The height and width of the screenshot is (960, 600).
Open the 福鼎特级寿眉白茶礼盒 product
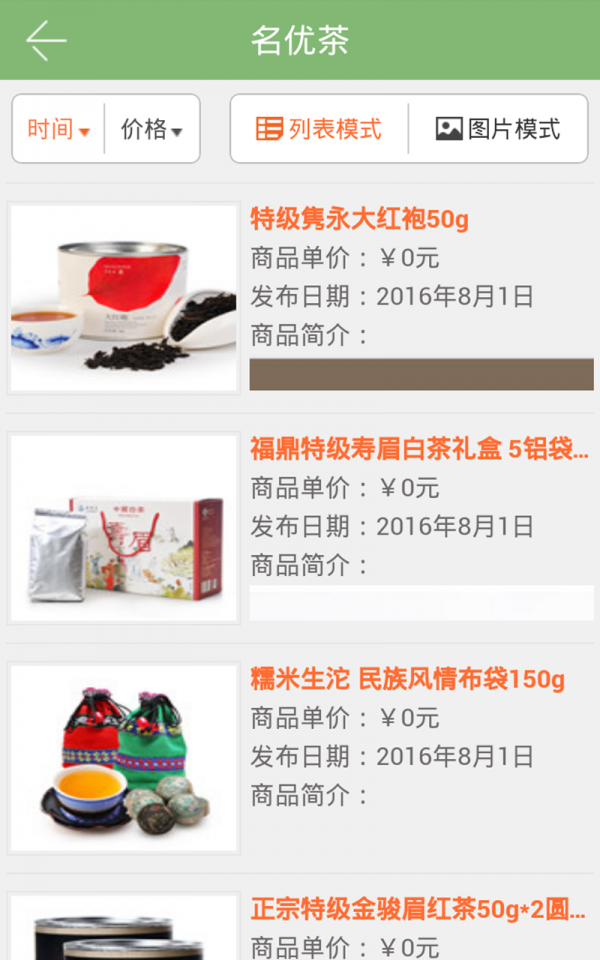pos(418,449)
